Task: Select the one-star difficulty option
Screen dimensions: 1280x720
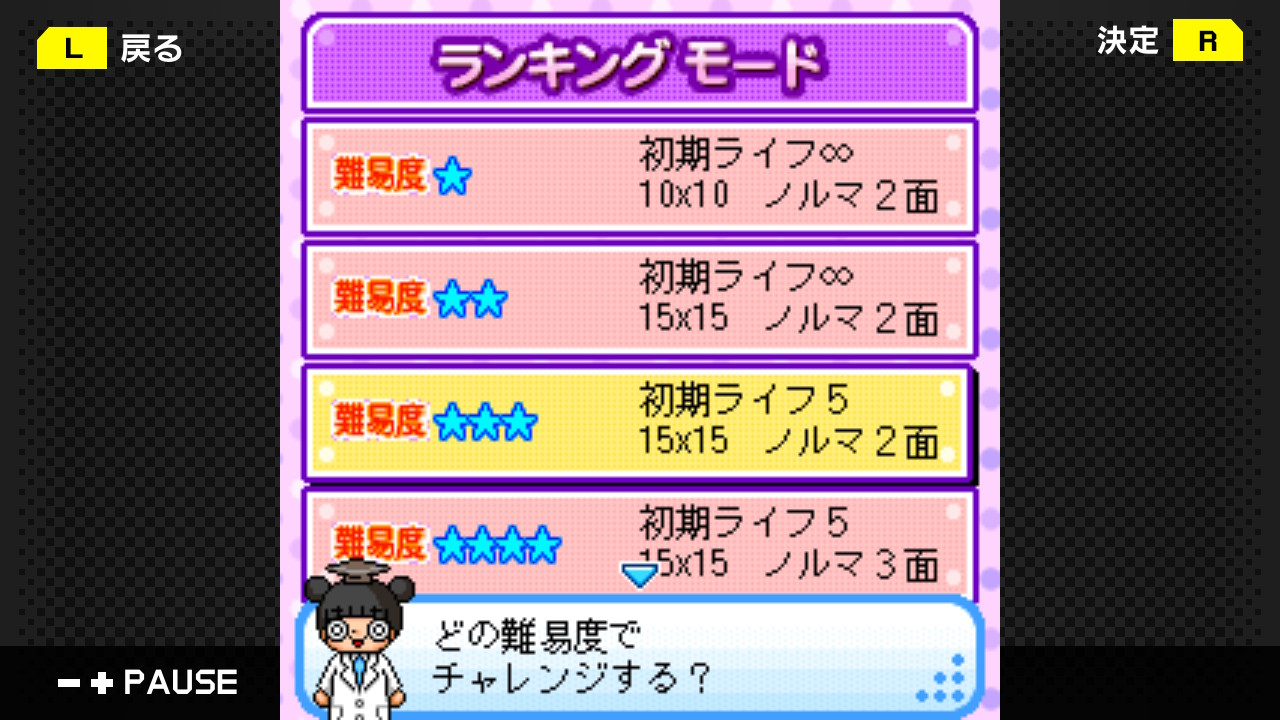Action: [639, 177]
